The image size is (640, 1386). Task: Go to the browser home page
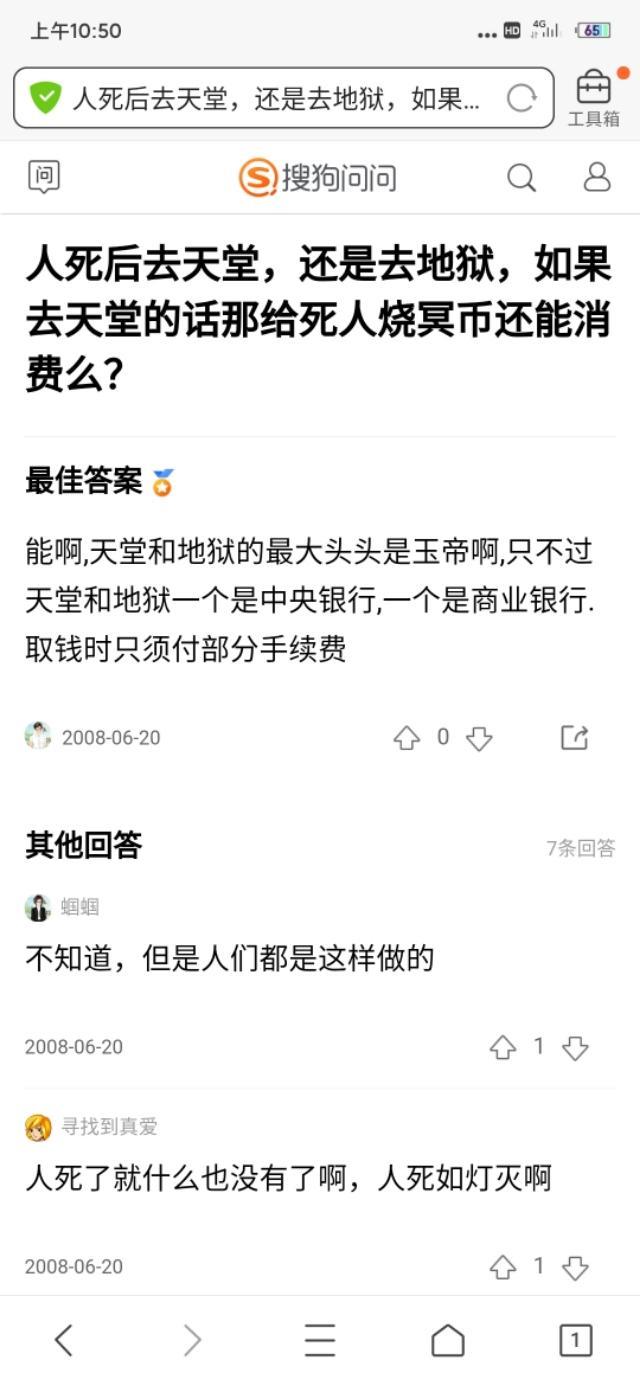click(x=447, y=1340)
